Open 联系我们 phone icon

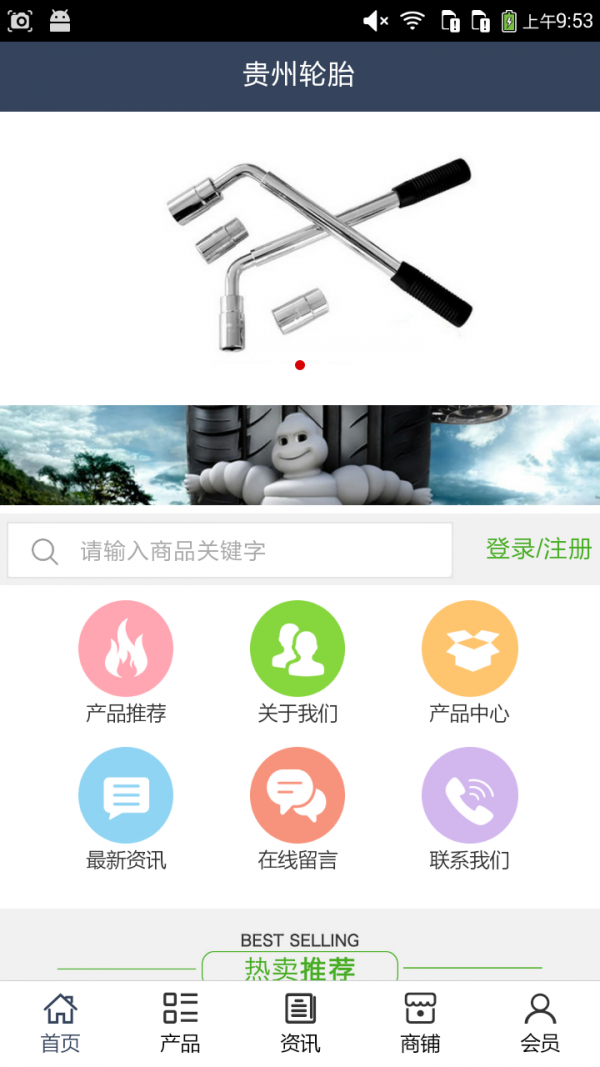tap(469, 796)
